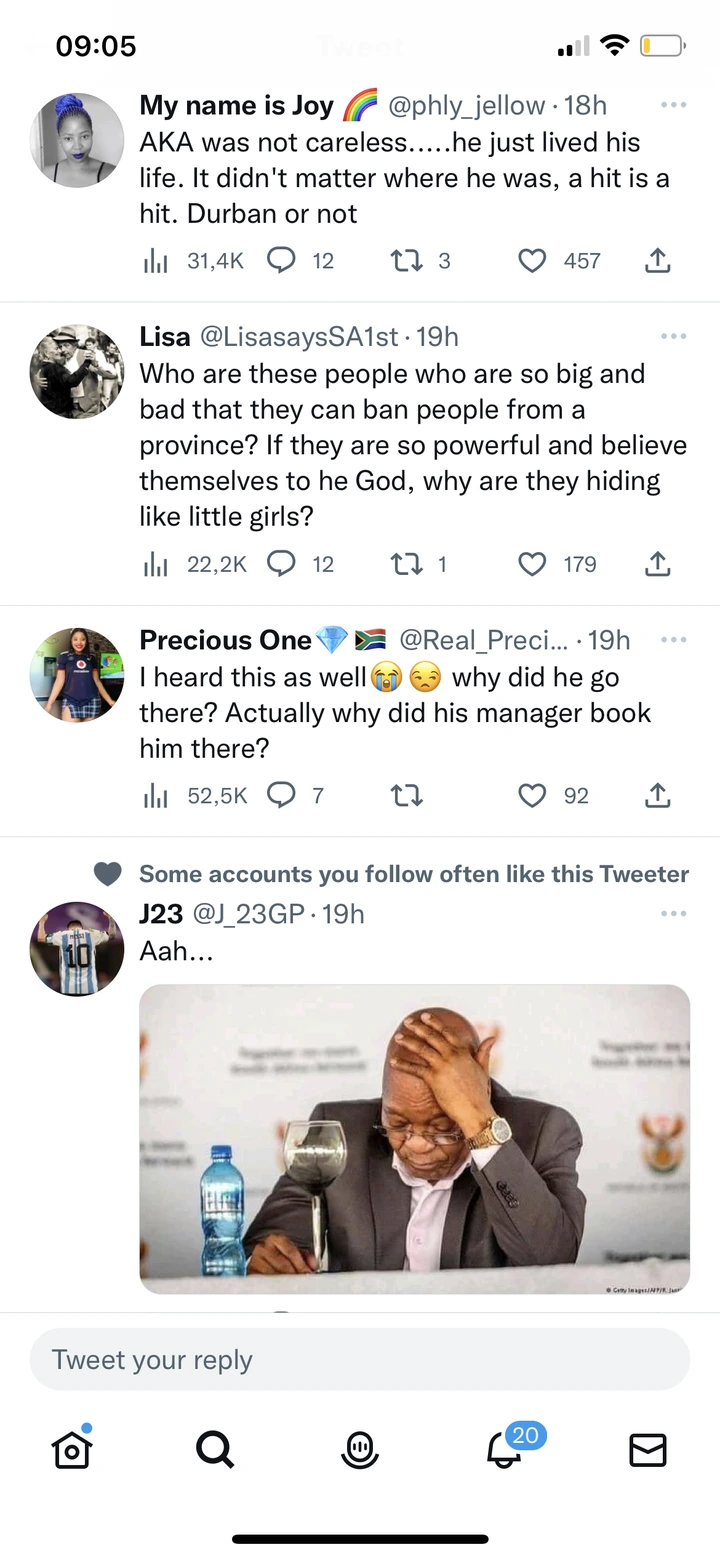
Task: Open J23's profile from the avatar
Action: pyautogui.click(x=77, y=948)
